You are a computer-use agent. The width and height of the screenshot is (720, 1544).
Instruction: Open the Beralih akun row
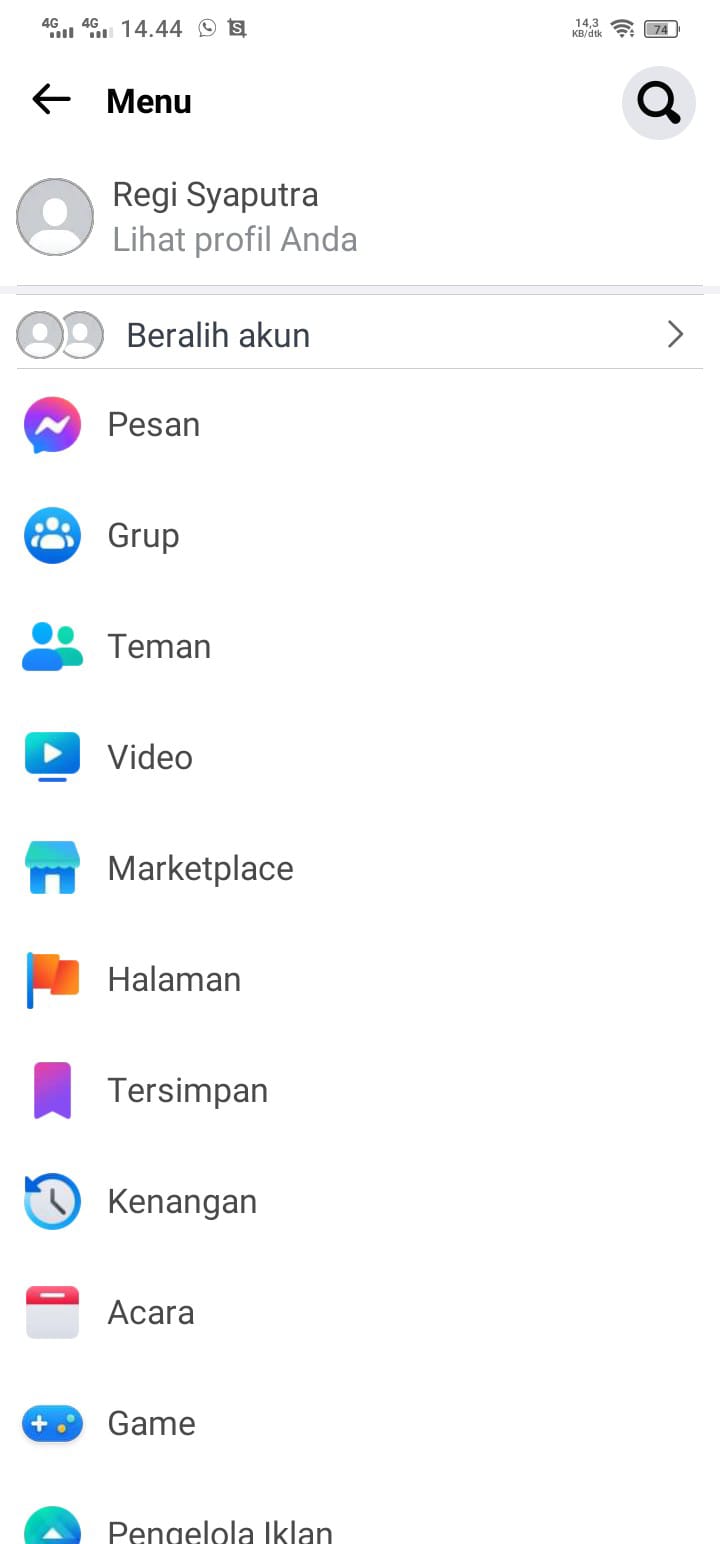[358, 335]
